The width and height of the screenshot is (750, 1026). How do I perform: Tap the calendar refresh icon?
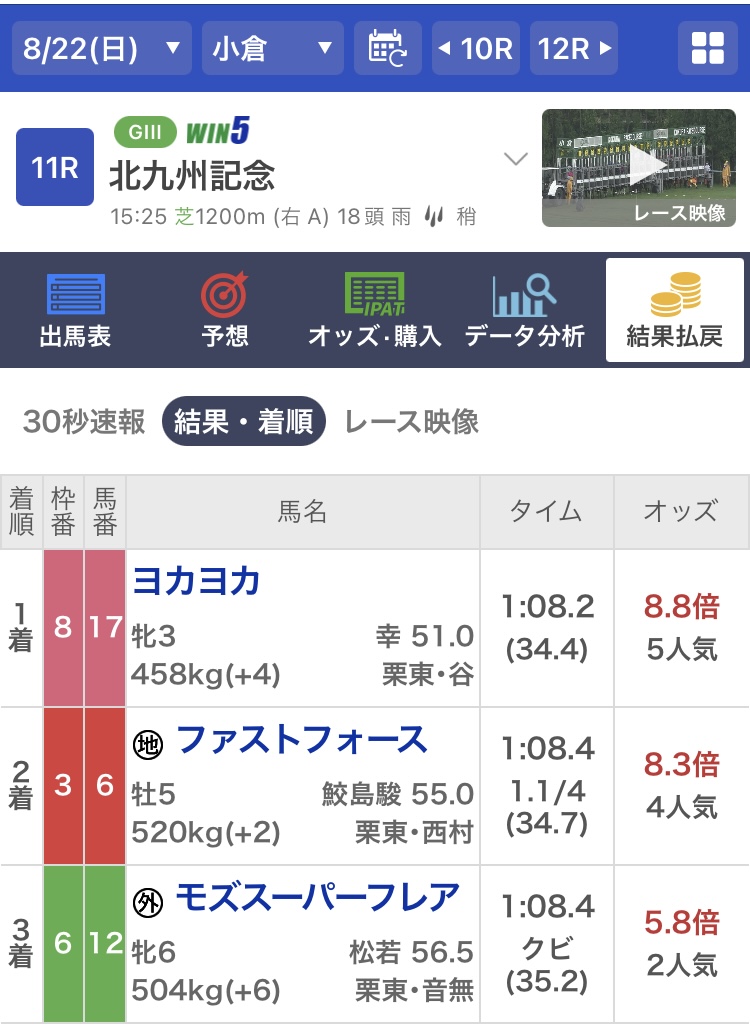point(387,48)
